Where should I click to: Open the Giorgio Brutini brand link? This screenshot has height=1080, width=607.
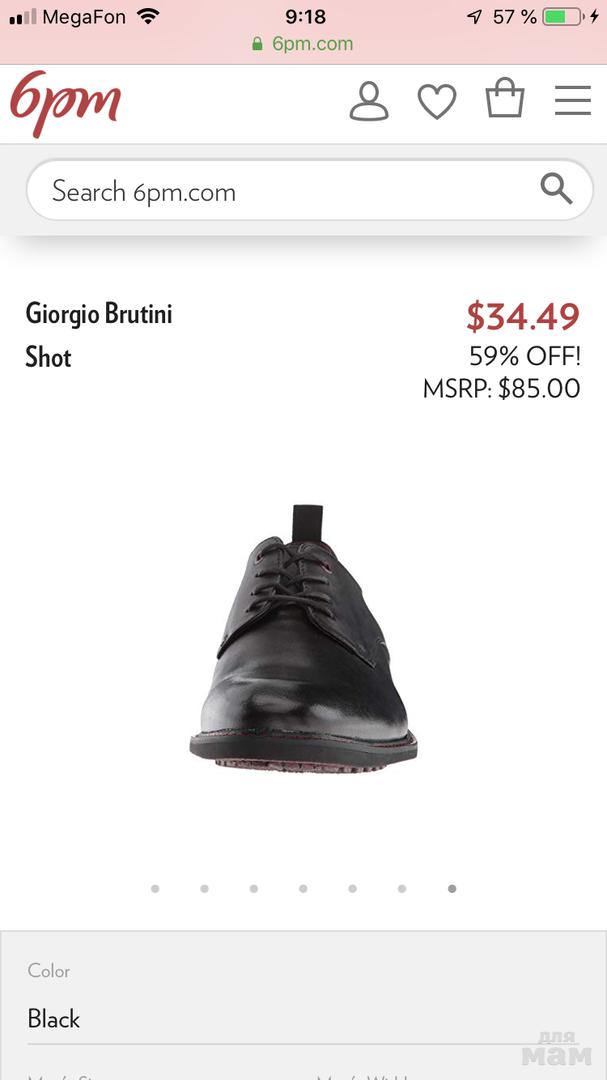(99, 314)
